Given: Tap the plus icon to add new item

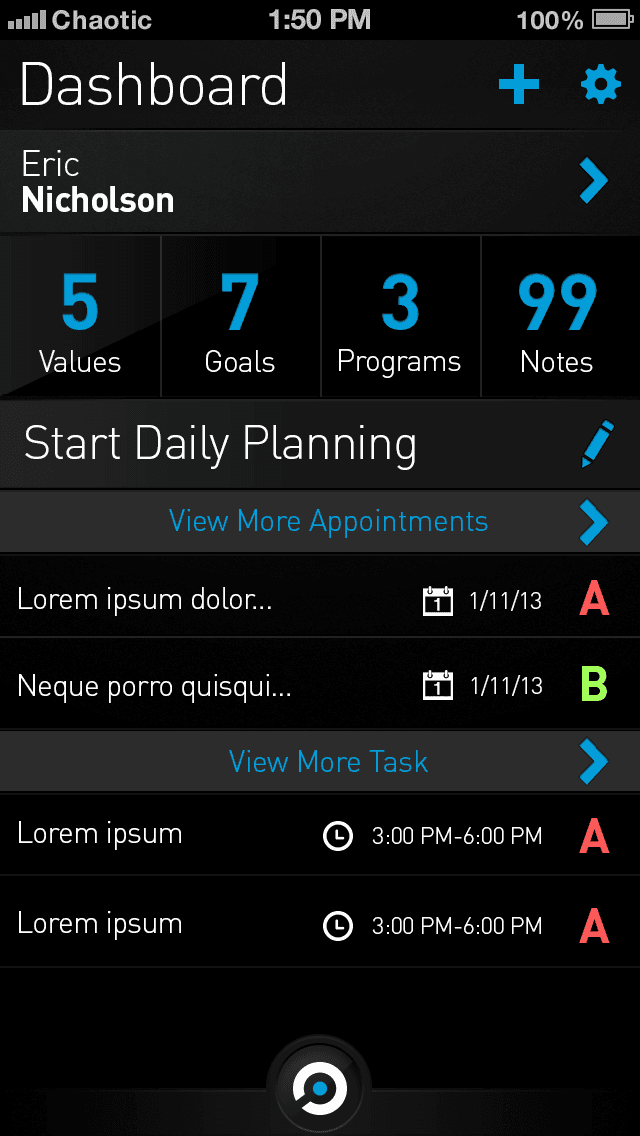Looking at the screenshot, I should click(519, 85).
